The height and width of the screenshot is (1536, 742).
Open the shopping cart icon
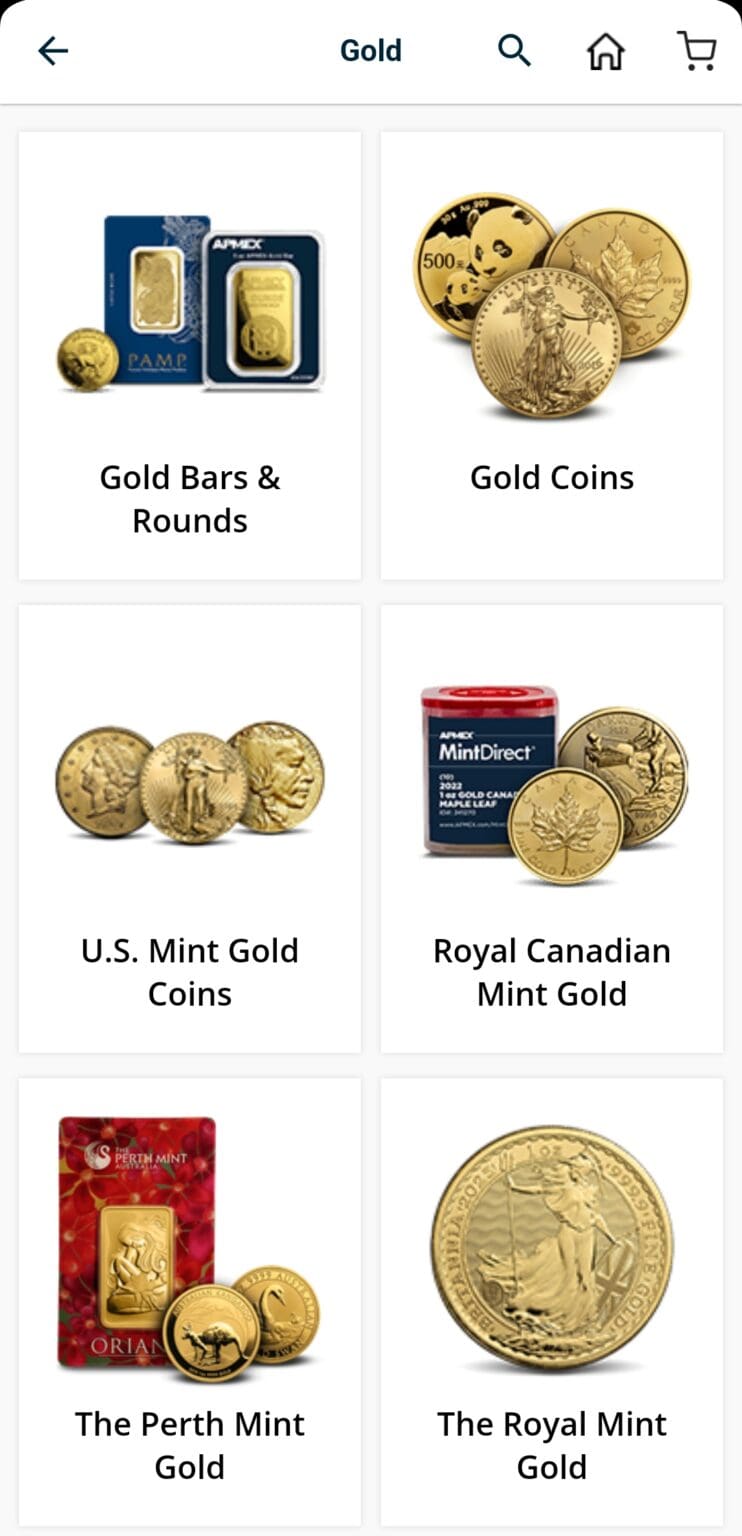point(697,50)
